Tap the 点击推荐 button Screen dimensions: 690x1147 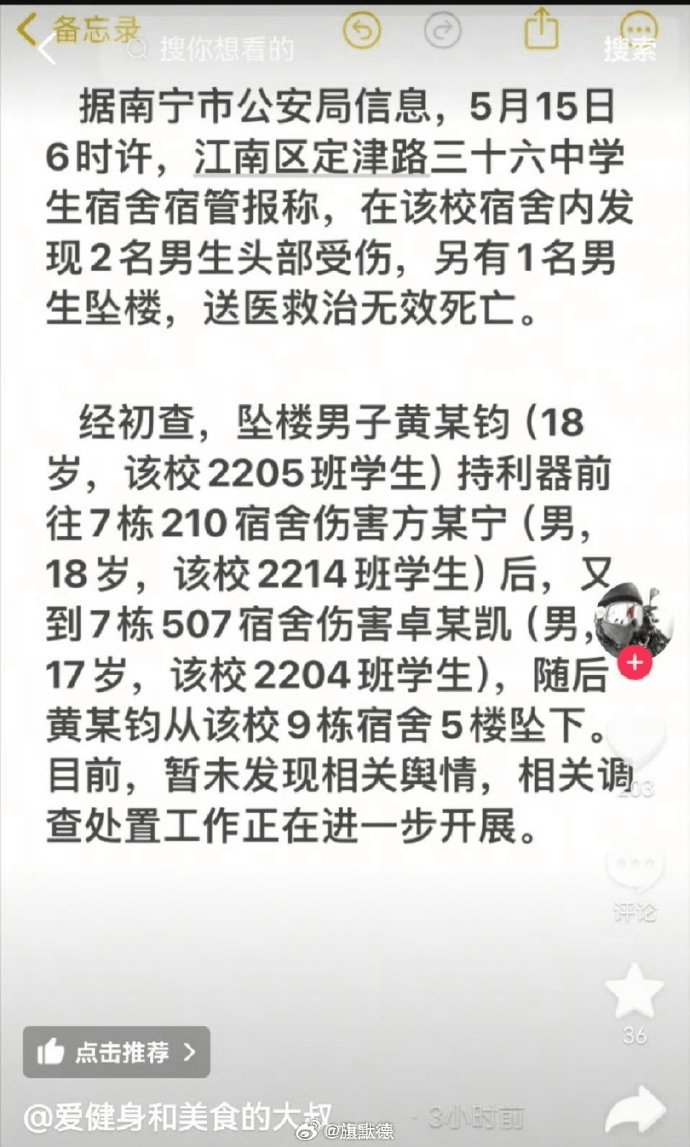116,1051
